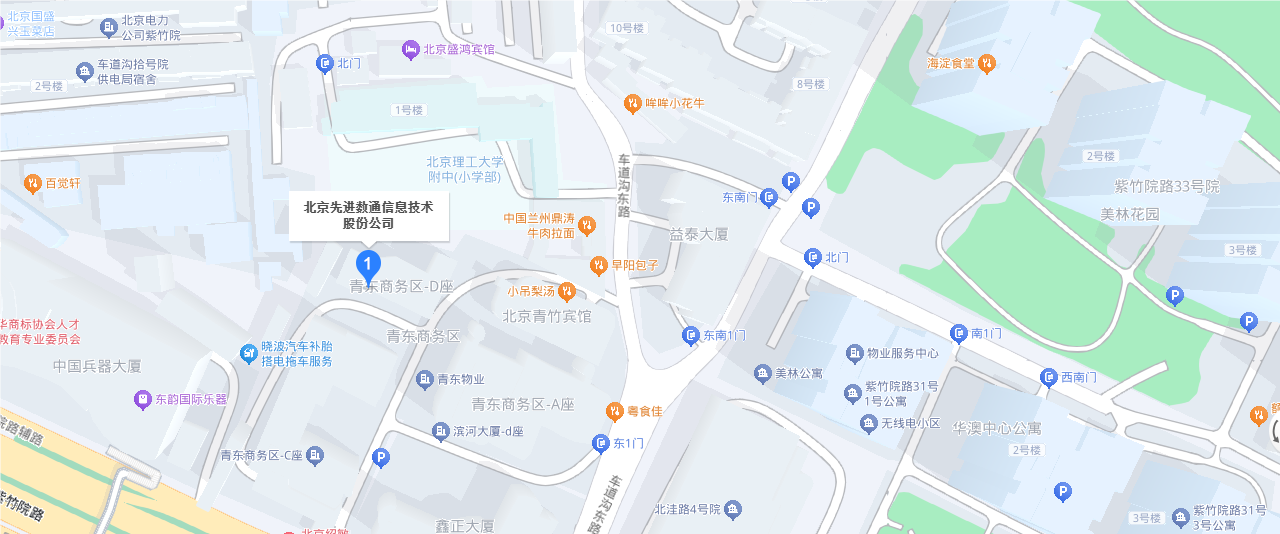
Task: Select the 早阳包子 food spot
Action: (598, 265)
